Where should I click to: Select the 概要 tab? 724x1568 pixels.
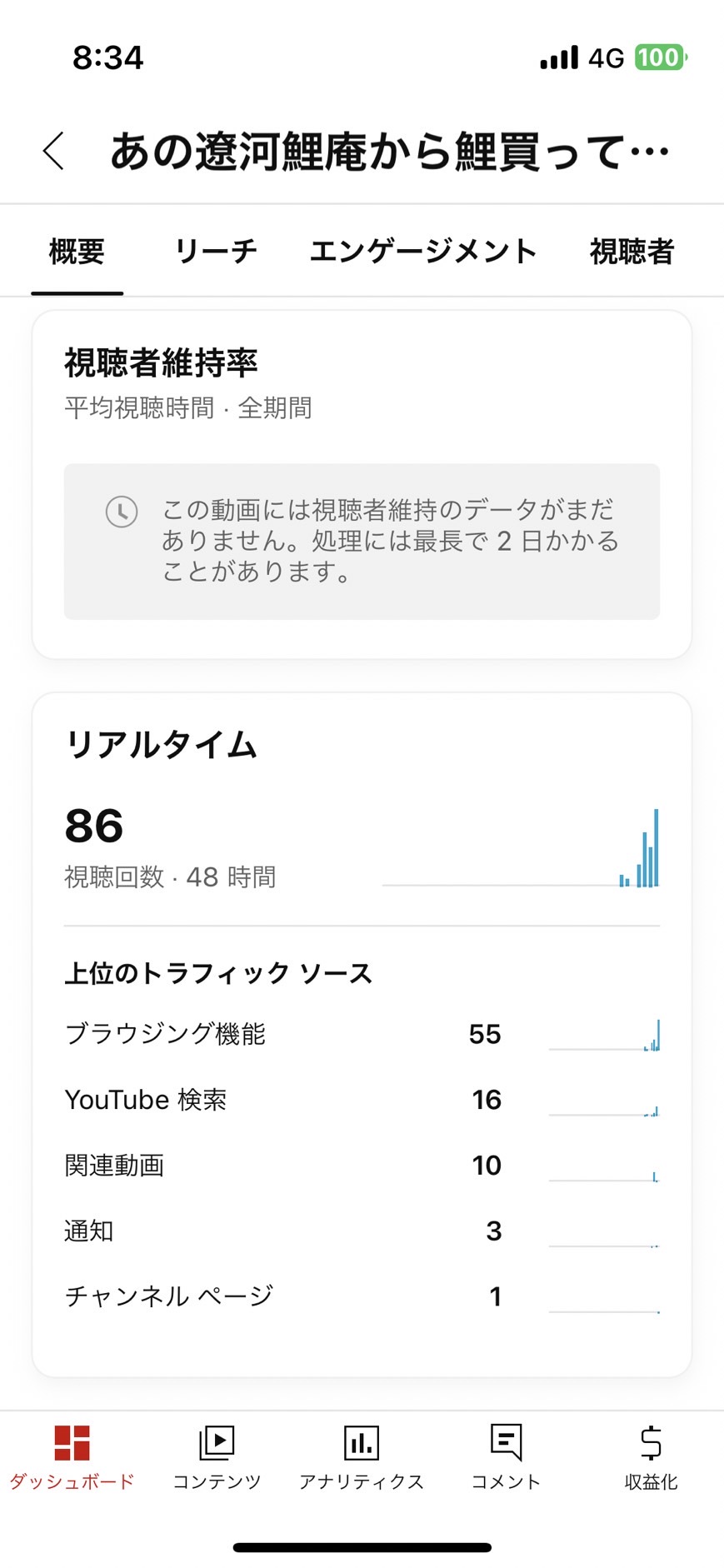[77, 251]
